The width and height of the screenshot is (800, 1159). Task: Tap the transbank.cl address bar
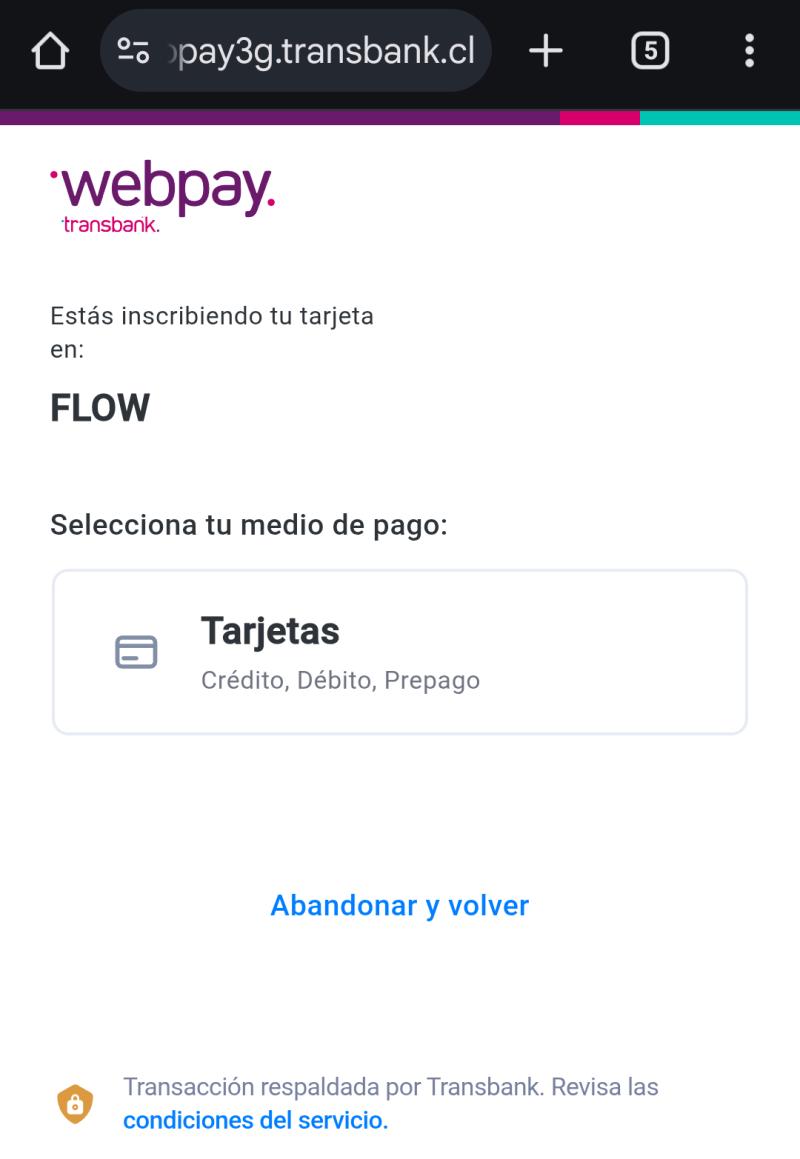click(x=320, y=51)
